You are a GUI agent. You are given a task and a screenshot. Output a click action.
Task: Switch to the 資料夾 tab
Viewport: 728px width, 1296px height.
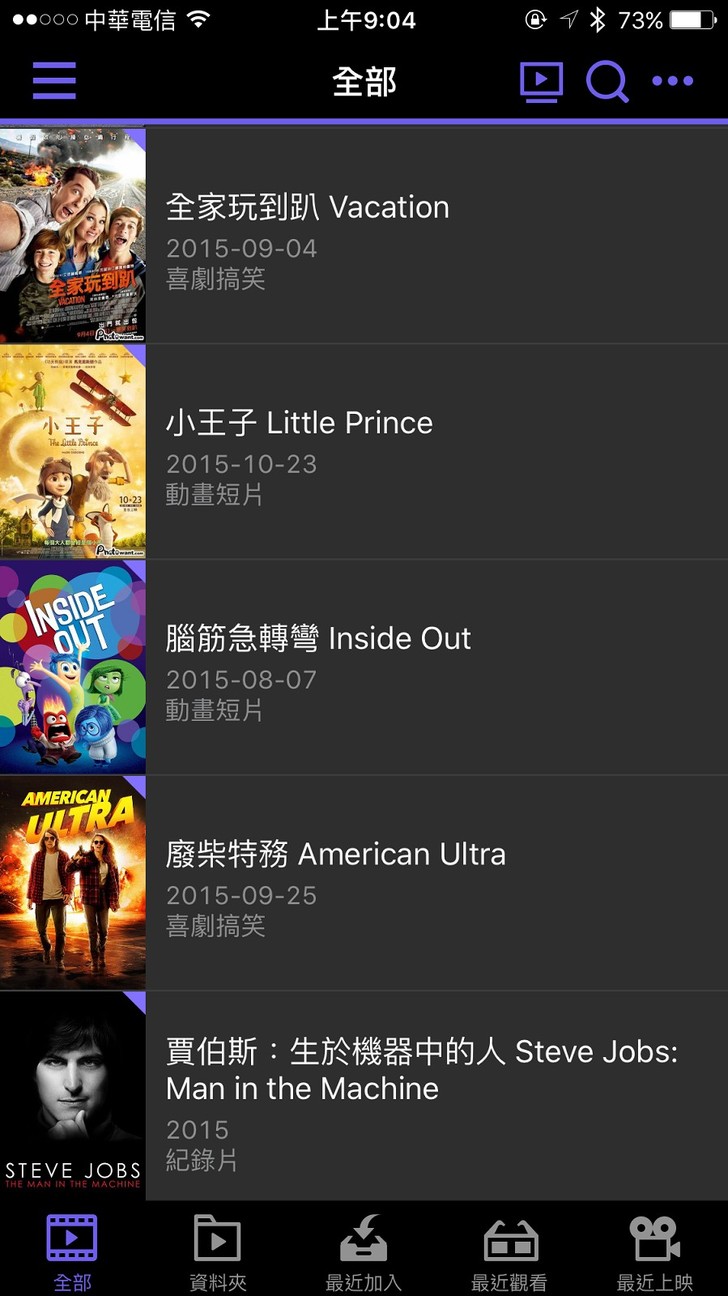[x=218, y=1251]
